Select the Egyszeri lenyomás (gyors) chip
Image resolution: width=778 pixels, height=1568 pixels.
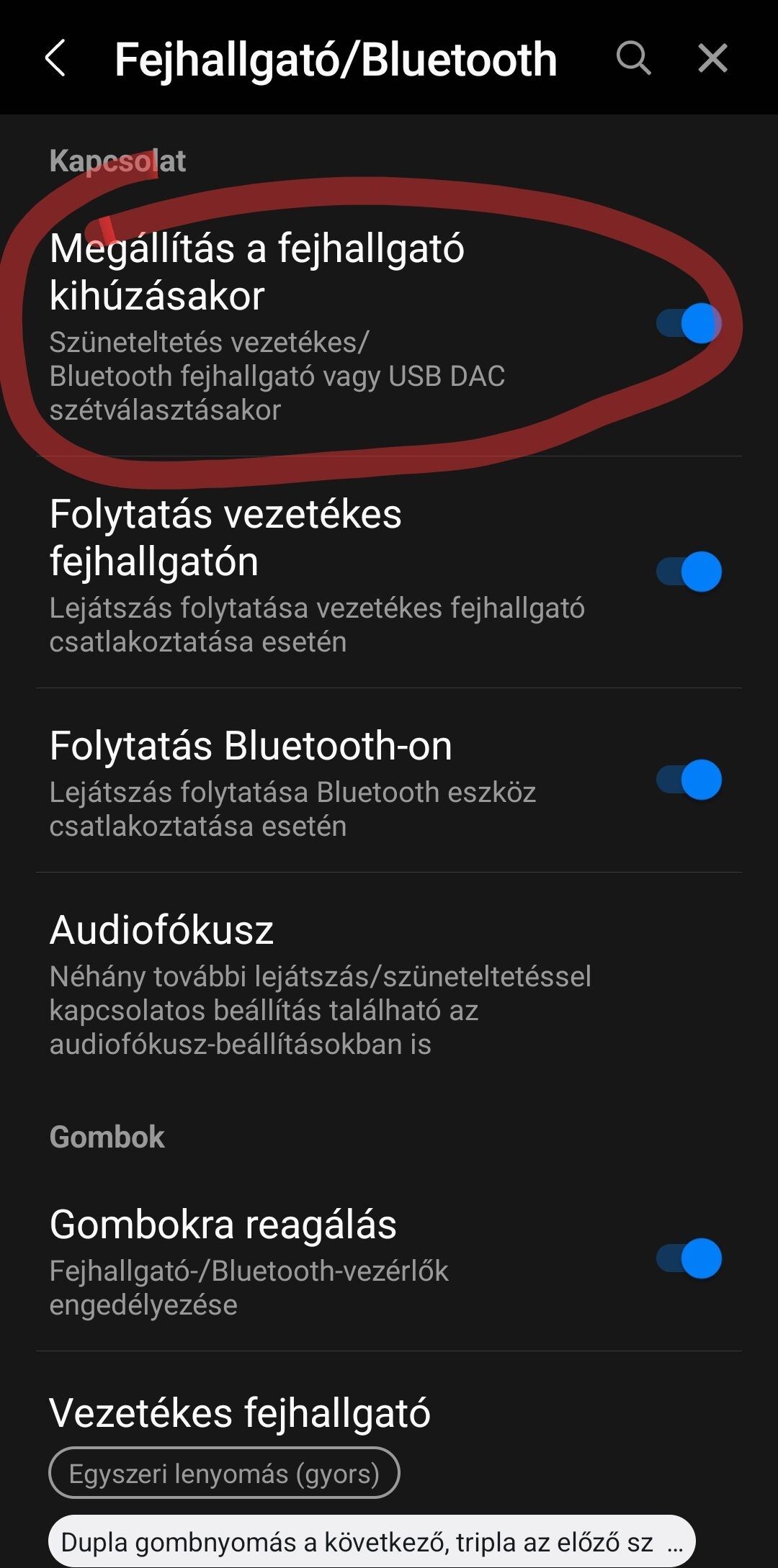(224, 1473)
